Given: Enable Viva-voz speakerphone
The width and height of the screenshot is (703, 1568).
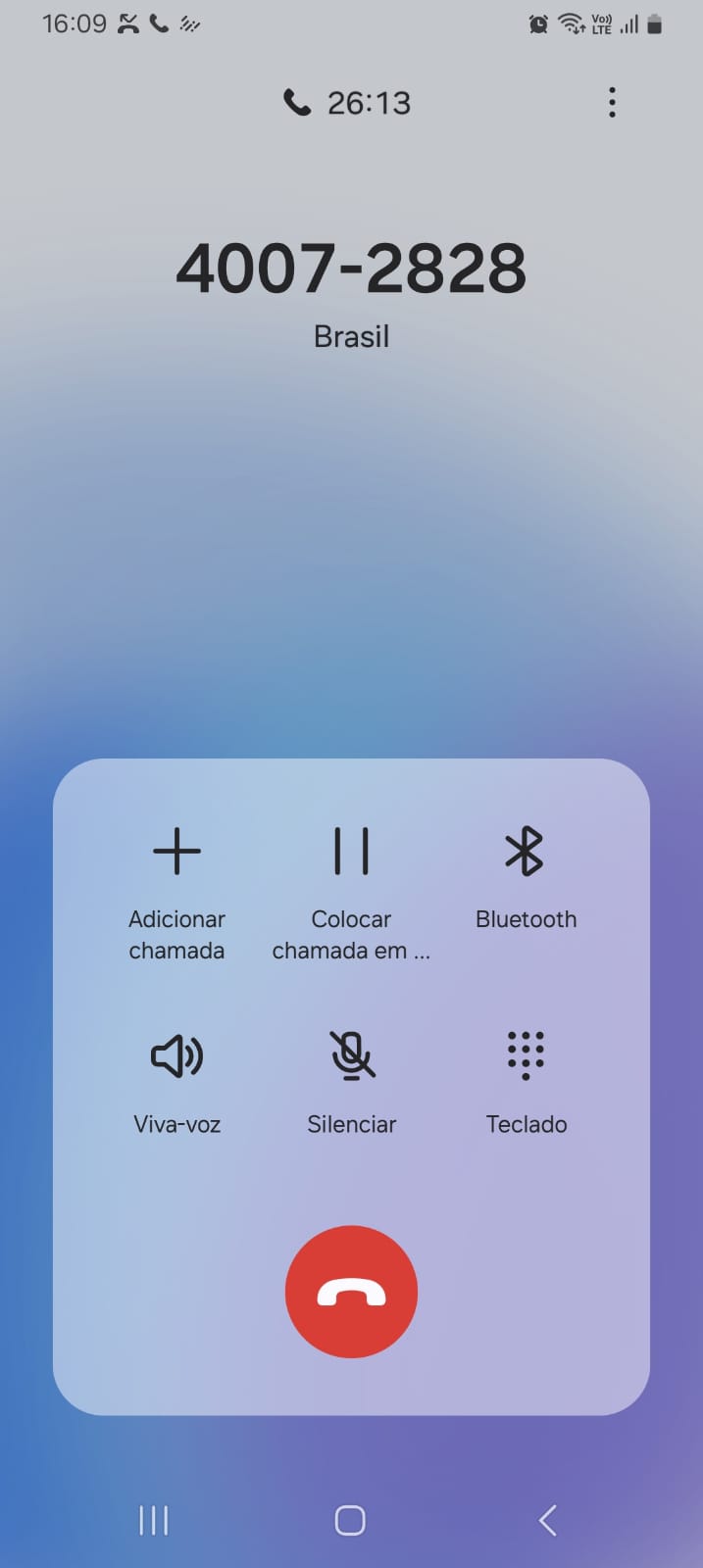Looking at the screenshot, I should [176, 1056].
